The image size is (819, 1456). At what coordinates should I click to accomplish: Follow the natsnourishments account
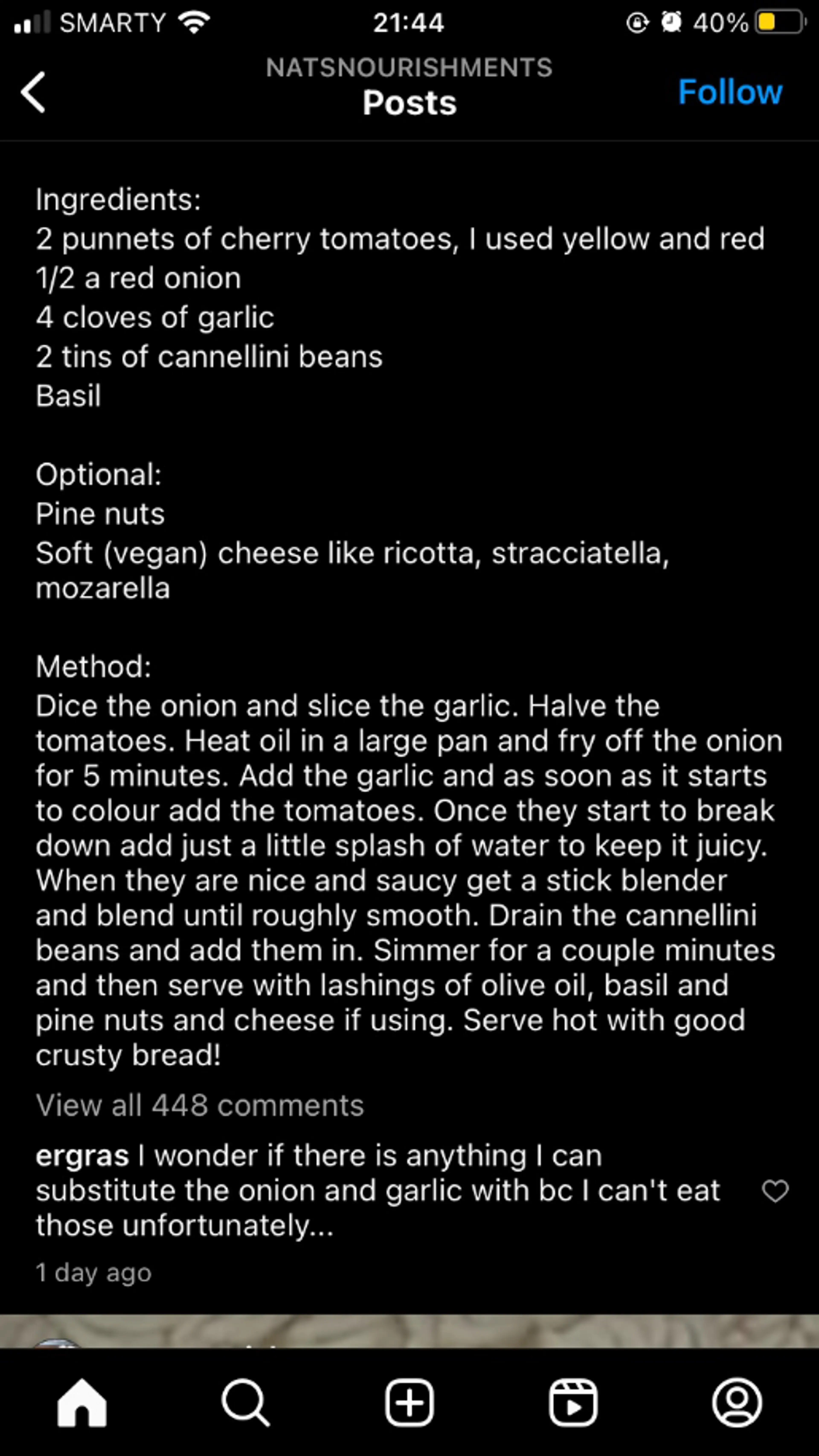coord(730,92)
